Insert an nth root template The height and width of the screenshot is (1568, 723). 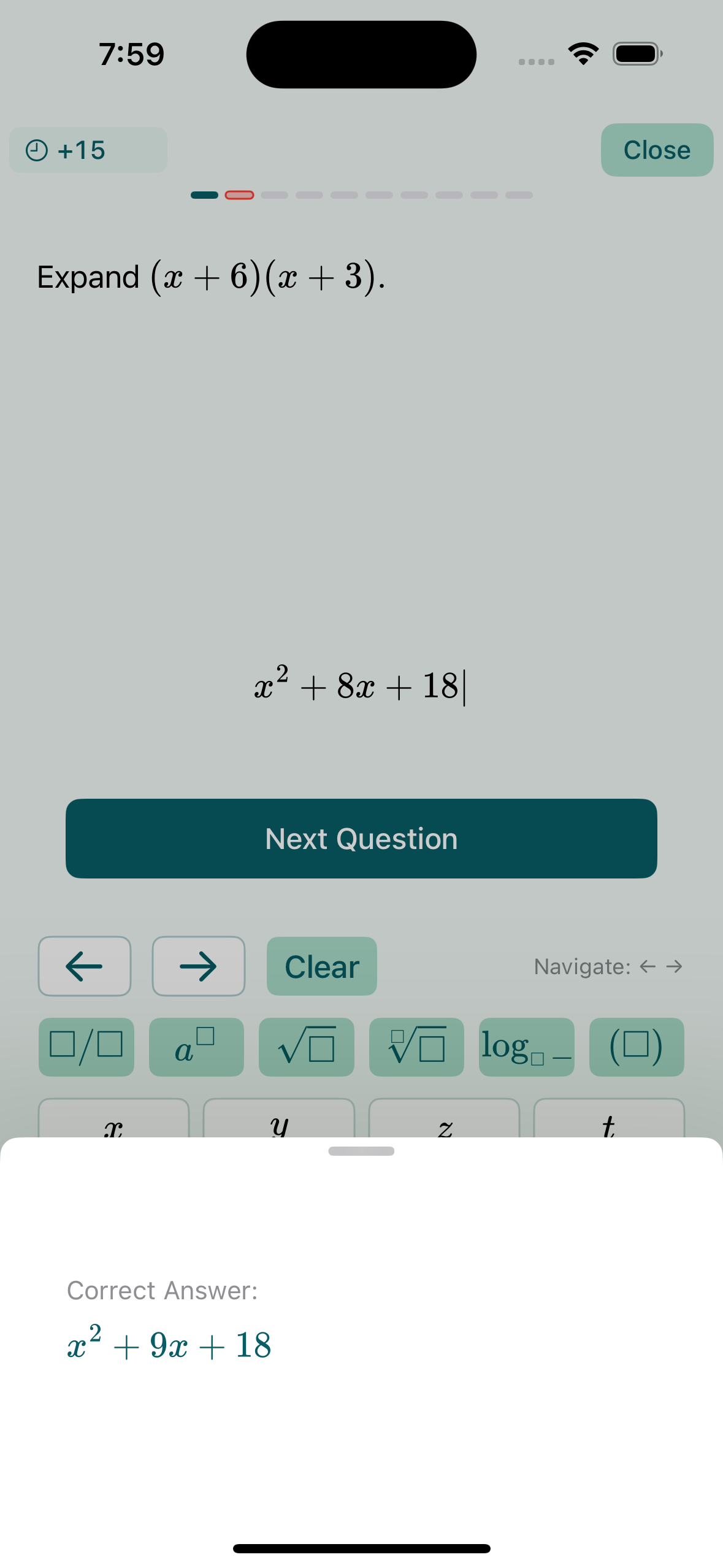pos(416,1047)
